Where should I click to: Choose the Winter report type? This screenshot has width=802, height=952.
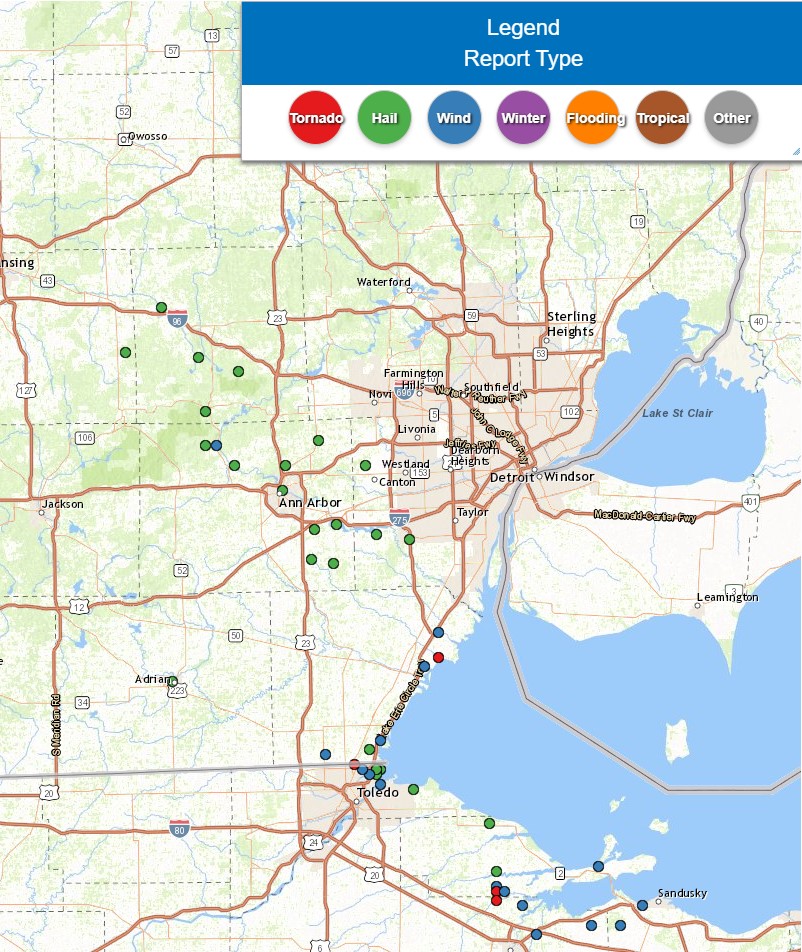(x=524, y=118)
